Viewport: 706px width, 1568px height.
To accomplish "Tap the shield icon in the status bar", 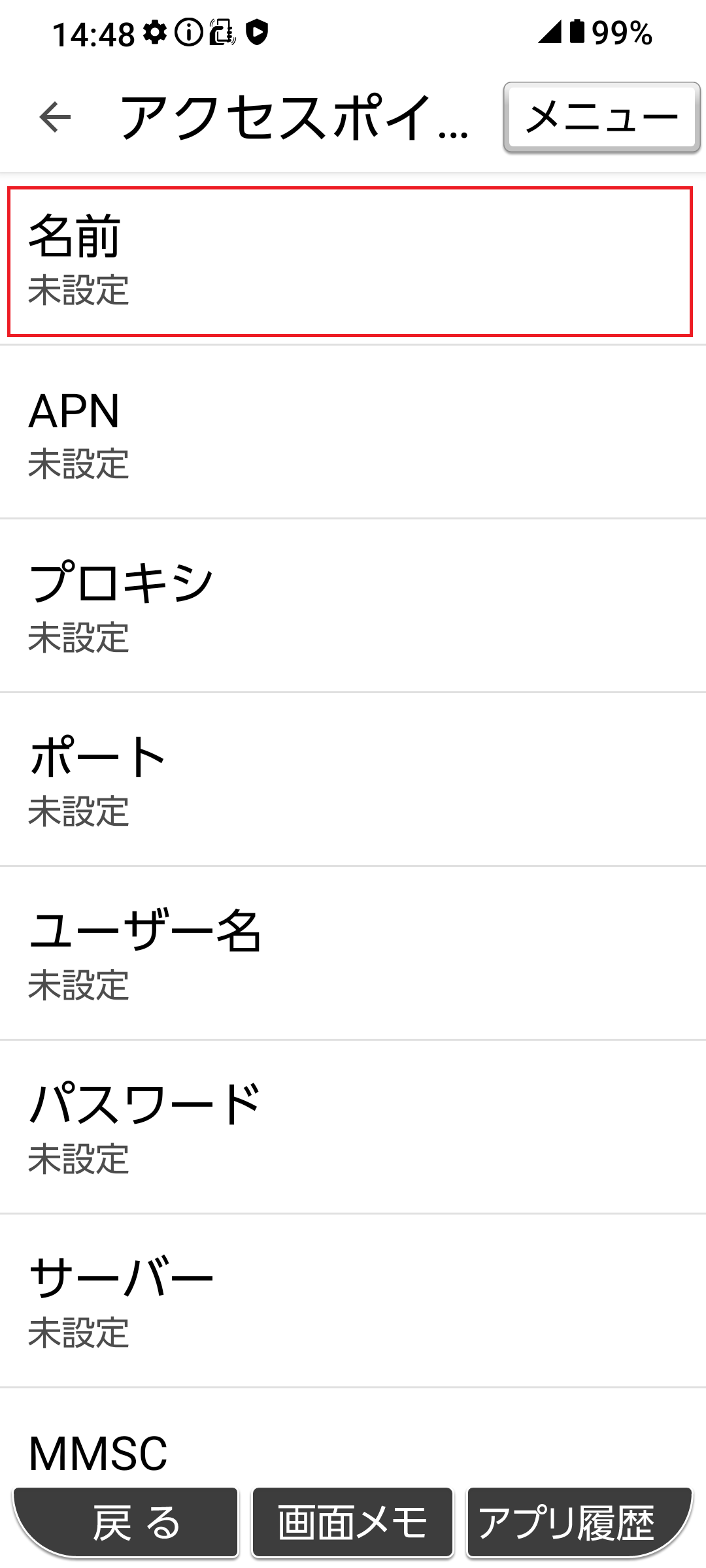I will click(258, 34).
